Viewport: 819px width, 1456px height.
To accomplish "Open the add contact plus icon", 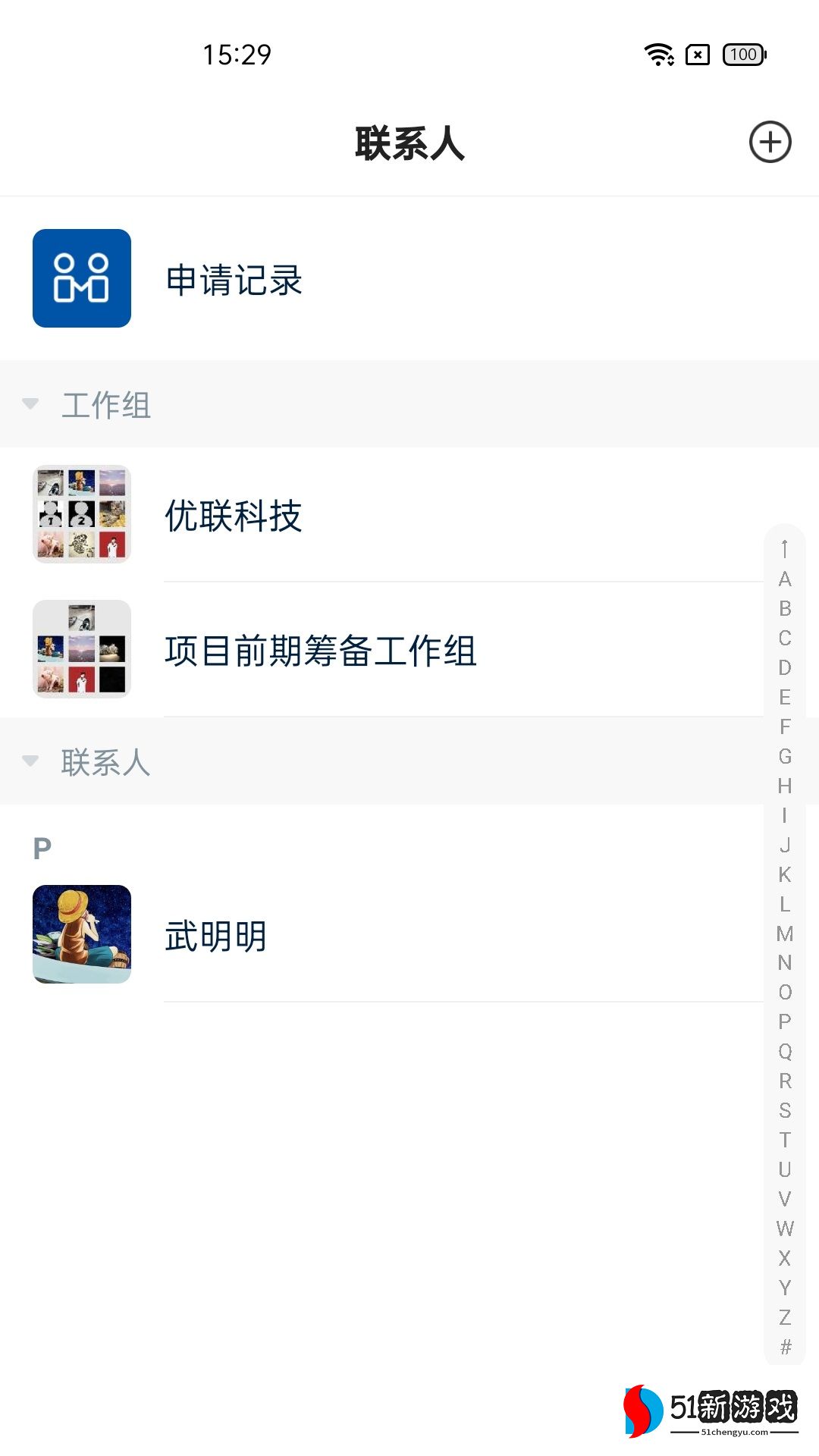I will click(x=770, y=141).
